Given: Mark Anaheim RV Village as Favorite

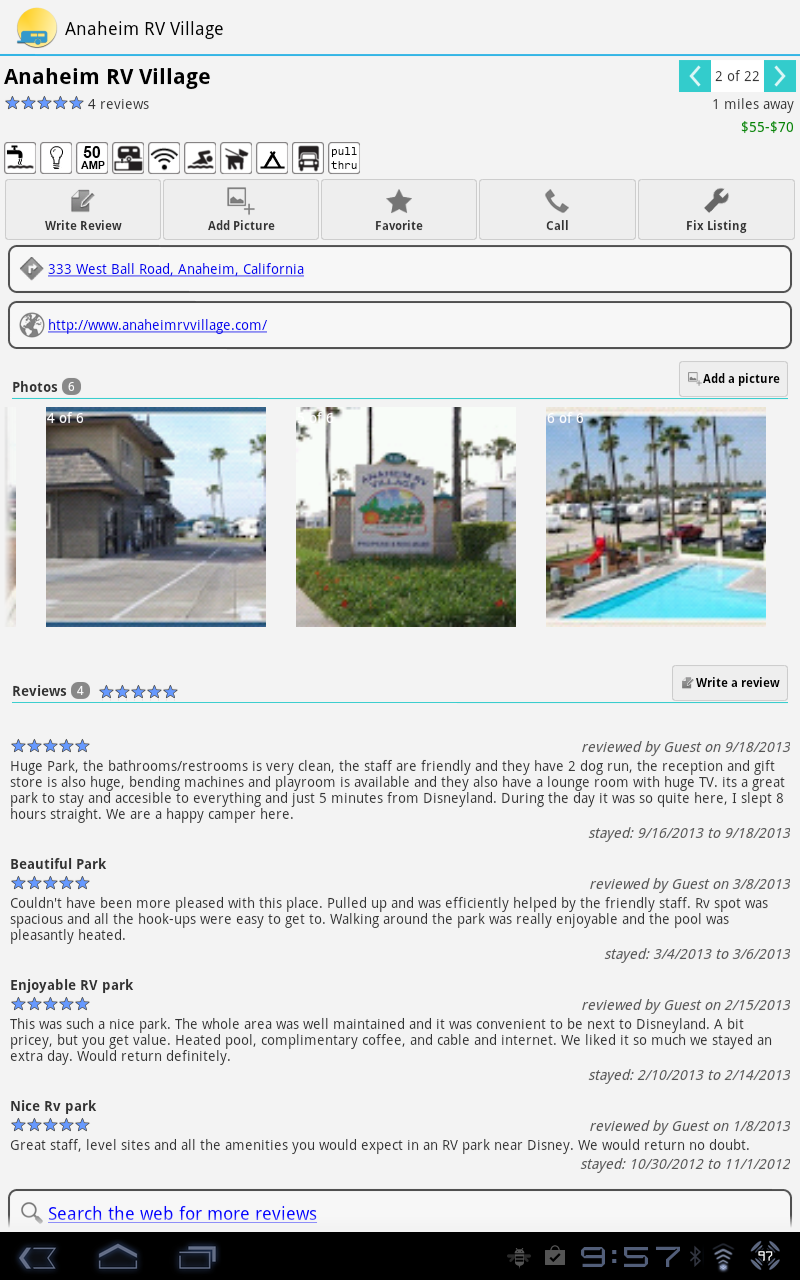Looking at the screenshot, I should [x=399, y=210].
